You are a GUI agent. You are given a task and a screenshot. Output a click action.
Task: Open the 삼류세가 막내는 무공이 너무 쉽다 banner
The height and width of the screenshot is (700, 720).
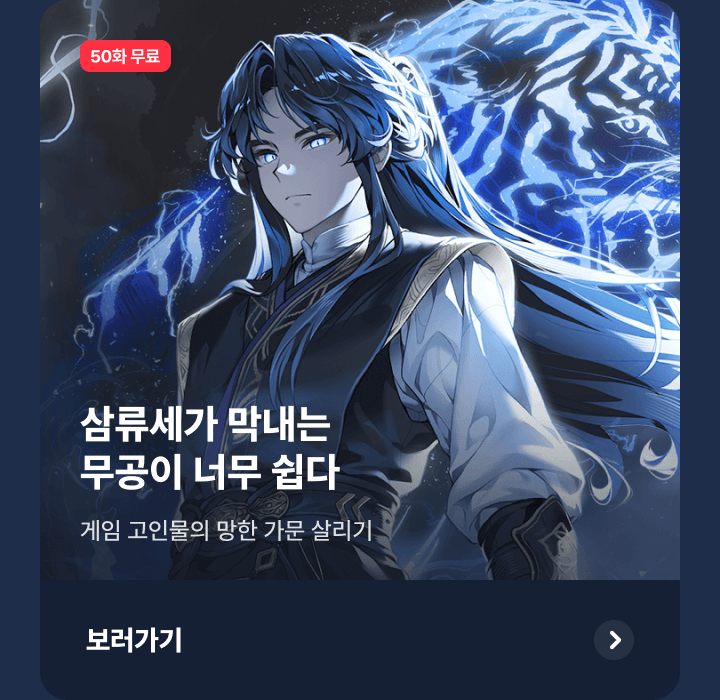(360, 300)
